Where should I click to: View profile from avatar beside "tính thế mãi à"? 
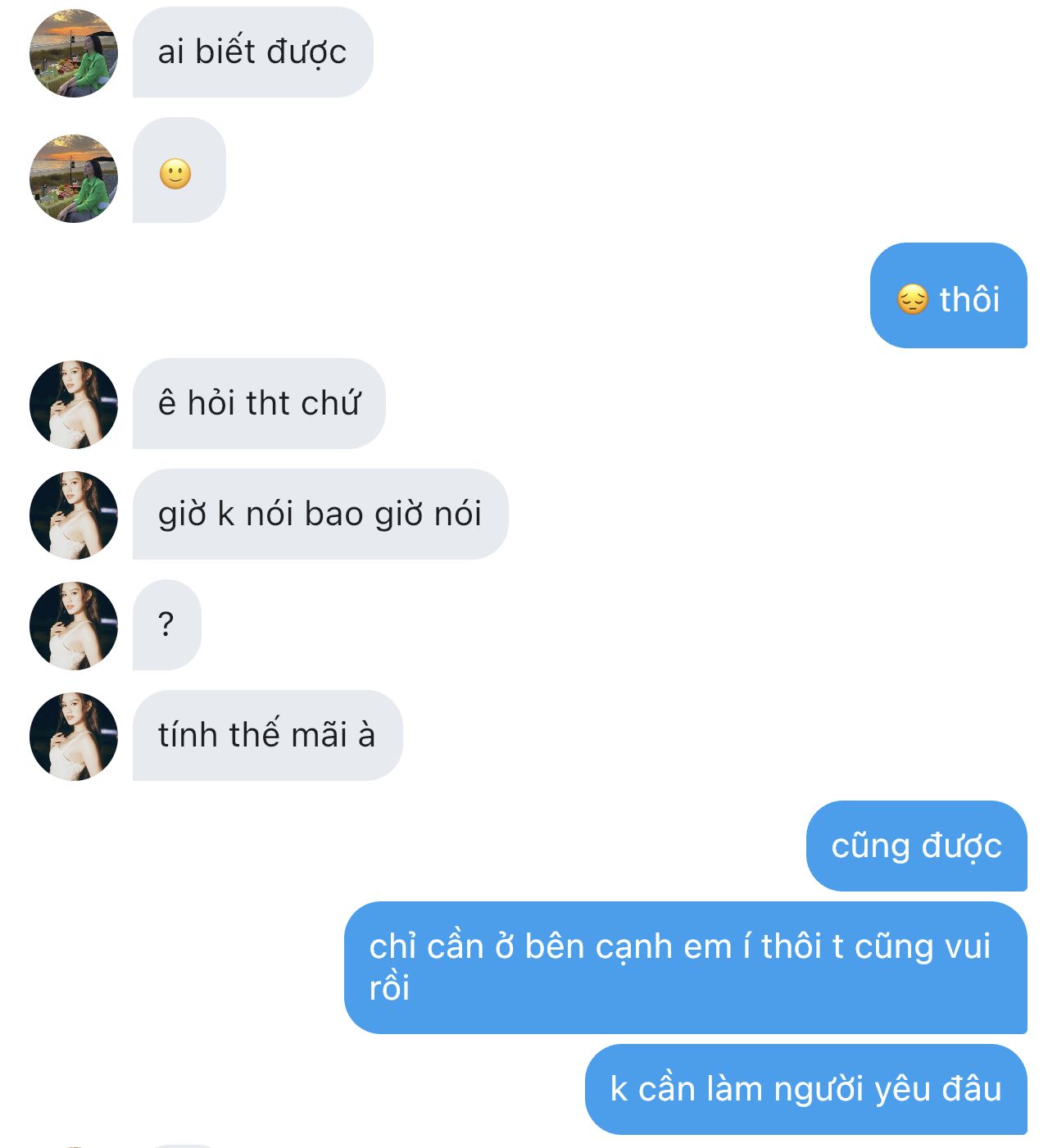[74, 737]
